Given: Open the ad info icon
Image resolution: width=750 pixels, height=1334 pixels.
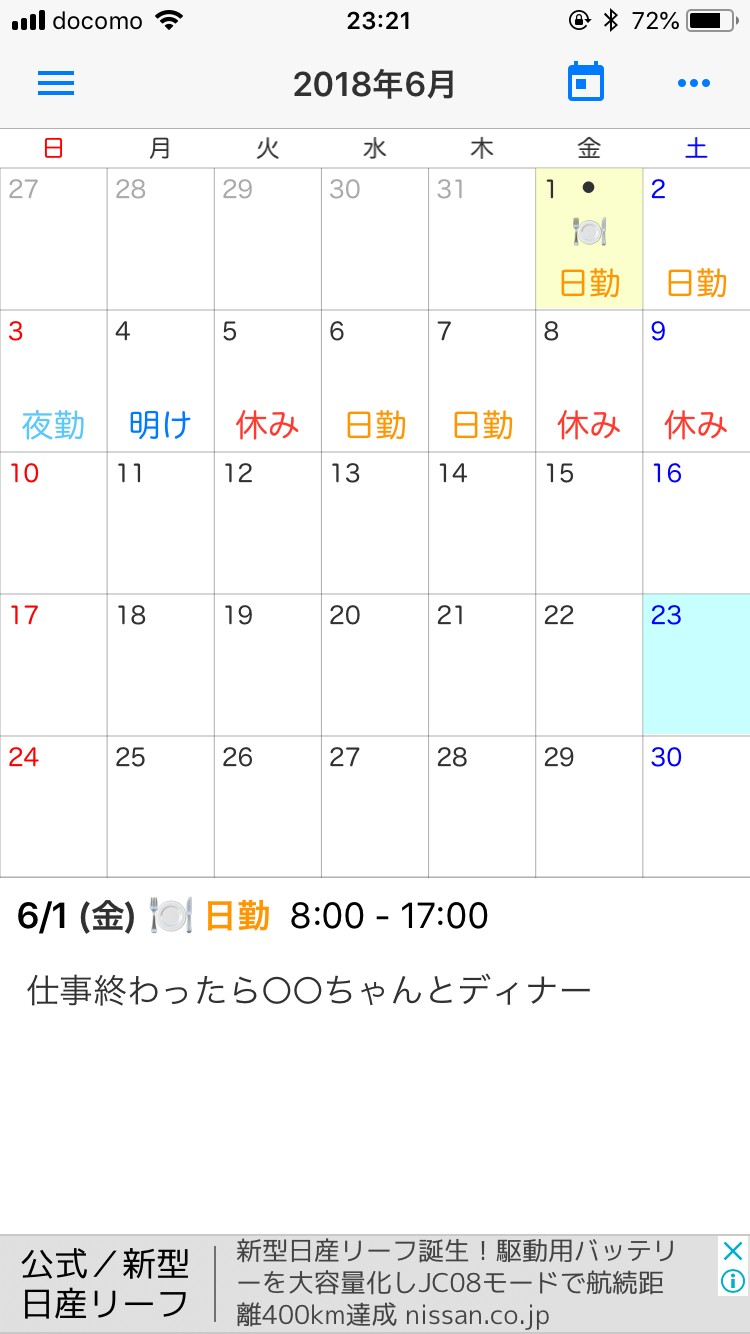Looking at the screenshot, I should 733,1280.
